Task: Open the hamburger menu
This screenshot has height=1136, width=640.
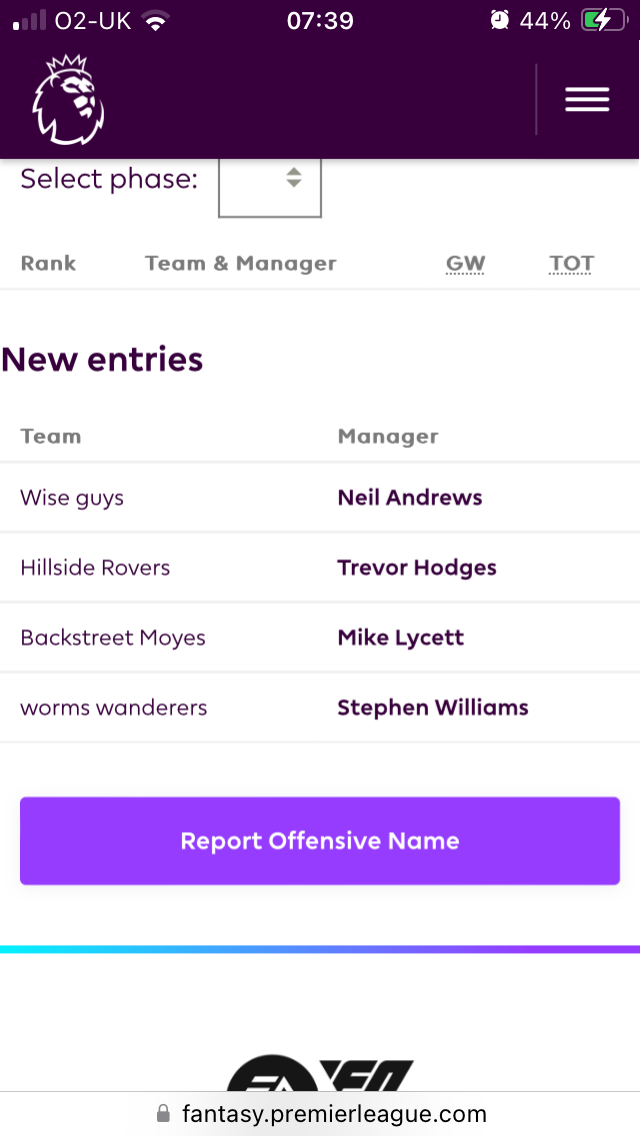Action: [587, 99]
